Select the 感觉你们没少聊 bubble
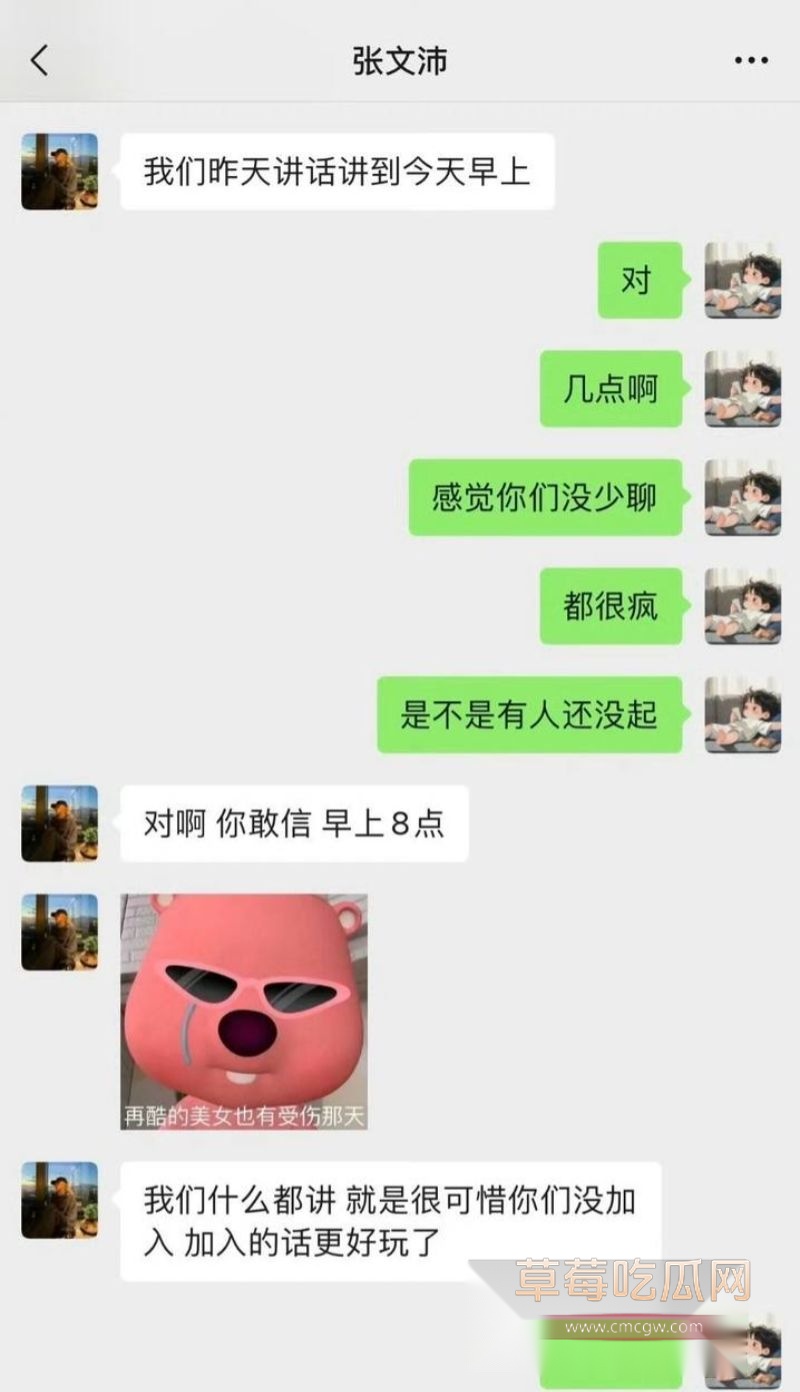 545,499
